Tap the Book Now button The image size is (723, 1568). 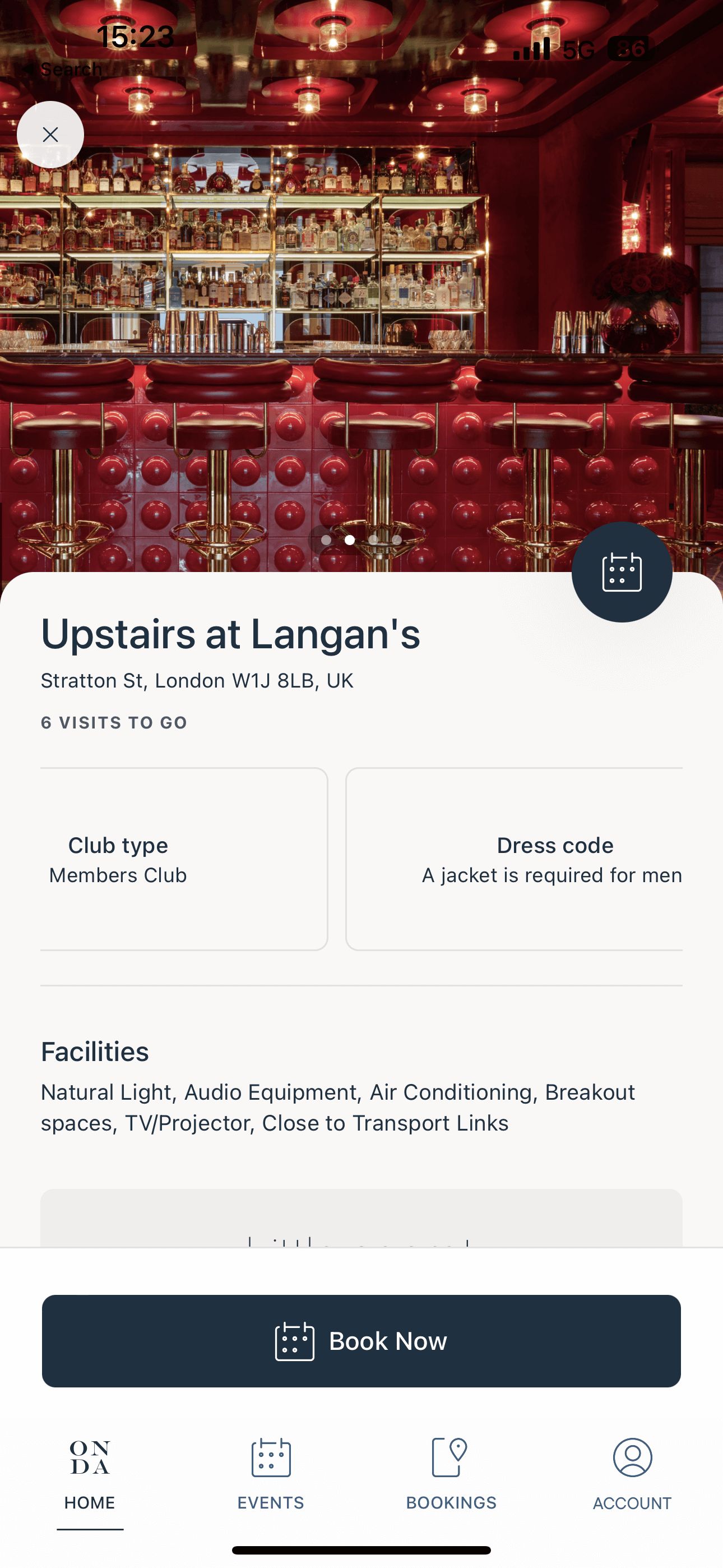click(x=361, y=1341)
